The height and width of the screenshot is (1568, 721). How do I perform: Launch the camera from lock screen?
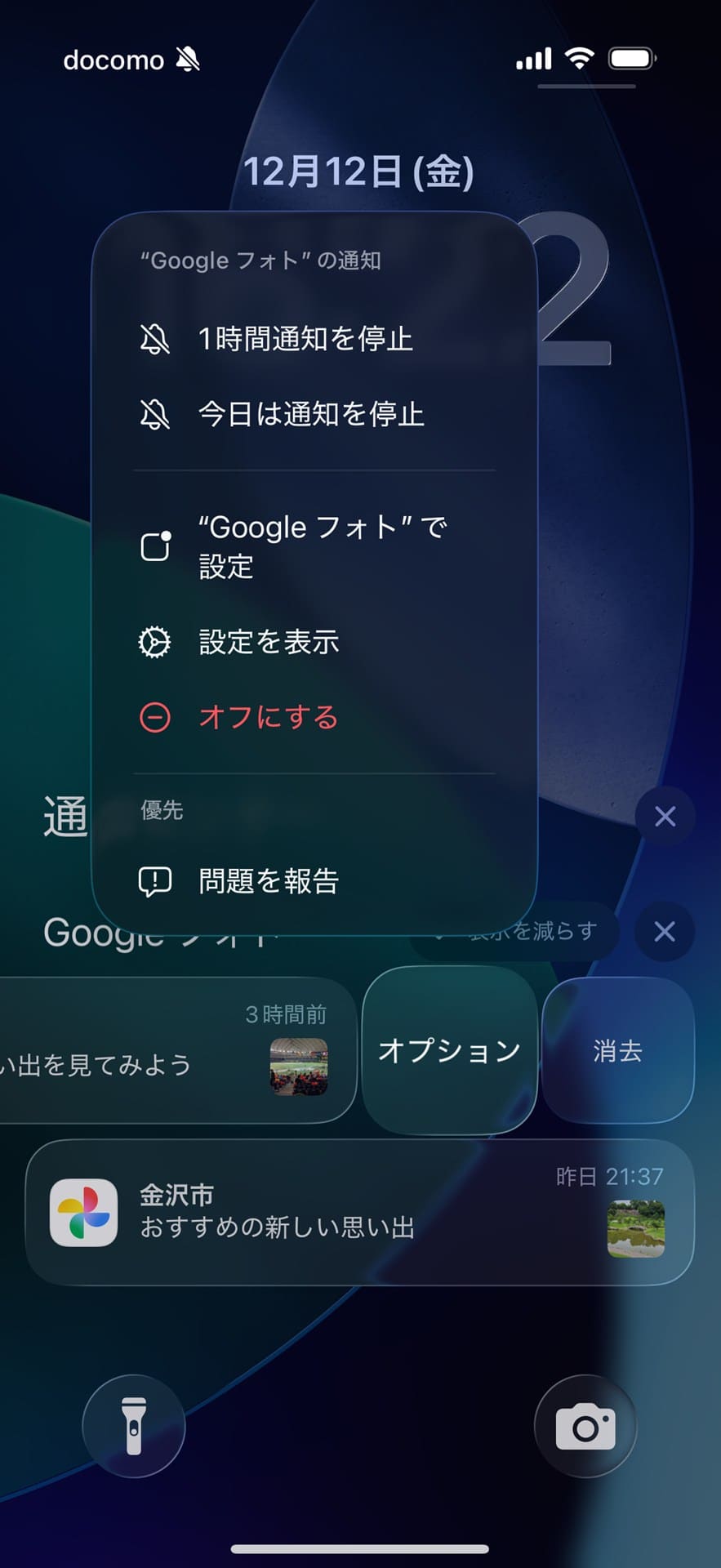coord(585,1426)
